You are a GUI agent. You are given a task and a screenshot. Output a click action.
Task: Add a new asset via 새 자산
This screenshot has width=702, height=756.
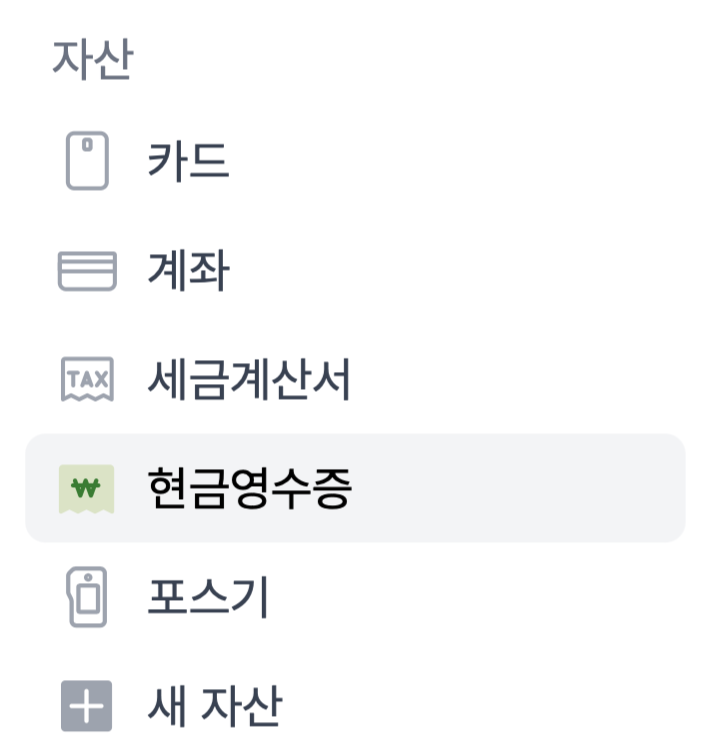(214, 707)
